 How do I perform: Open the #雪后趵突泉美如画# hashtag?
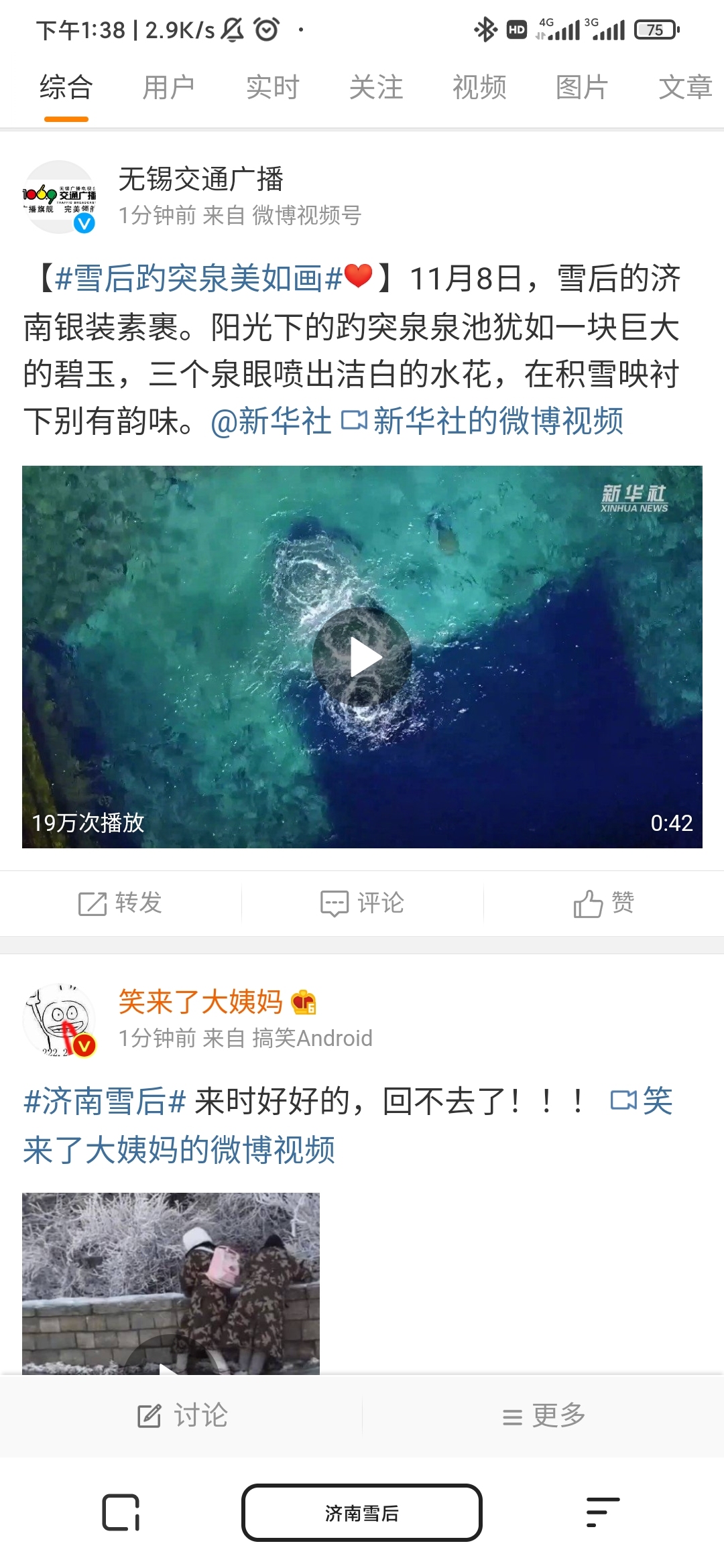click(x=199, y=278)
